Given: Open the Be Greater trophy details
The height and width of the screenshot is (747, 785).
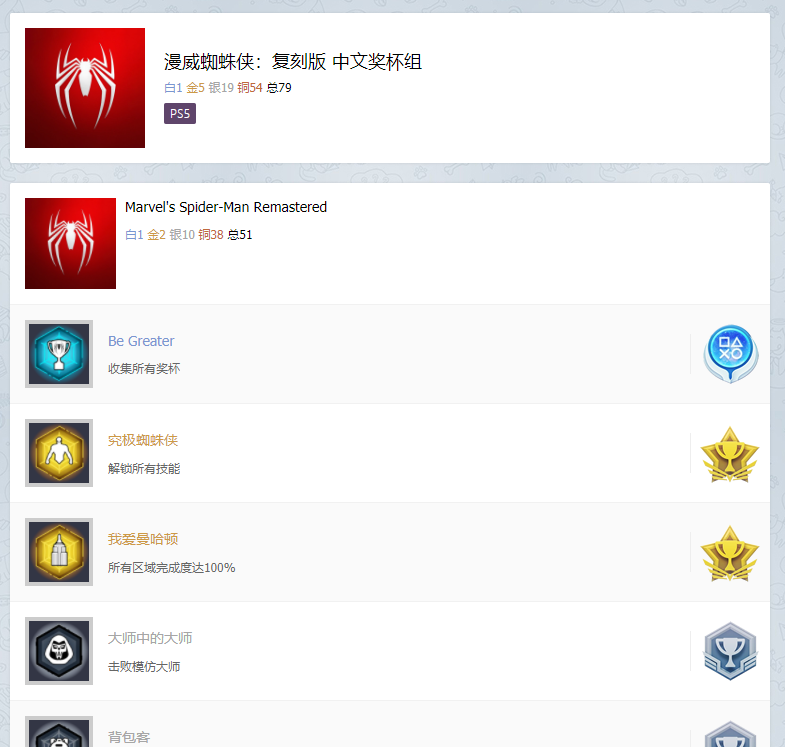Looking at the screenshot, I should (x=141, y=341).
